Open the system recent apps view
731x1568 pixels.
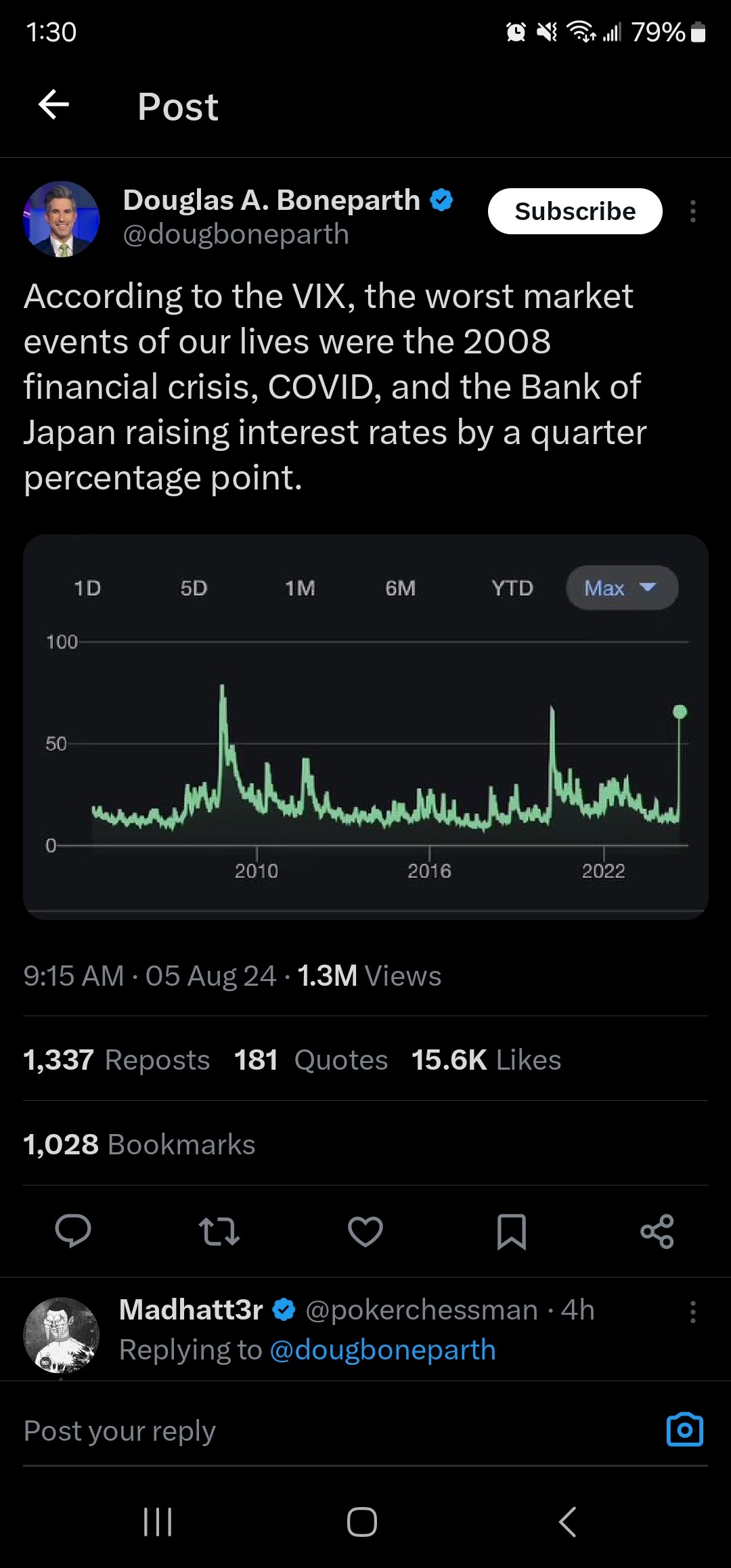pos(158,1522)
